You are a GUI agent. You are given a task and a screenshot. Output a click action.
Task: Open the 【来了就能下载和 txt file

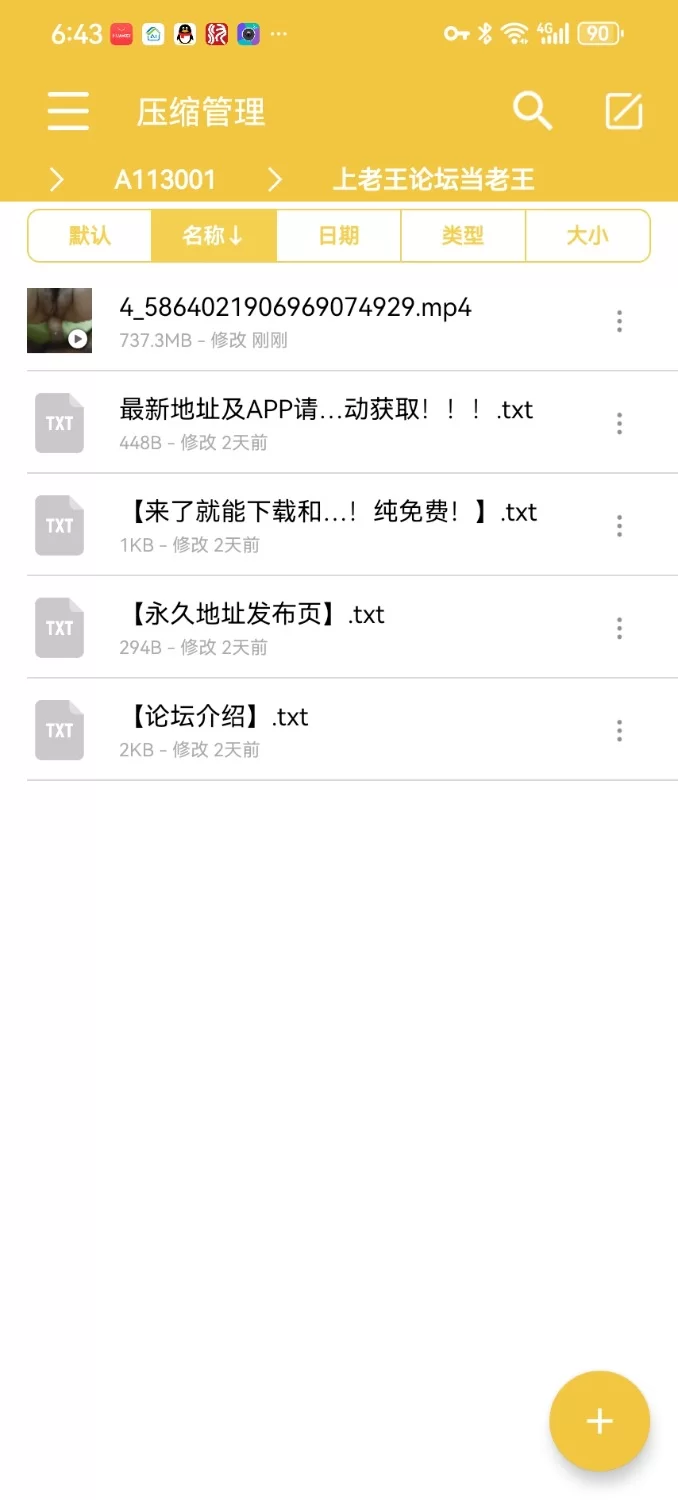tap(328, 525)
